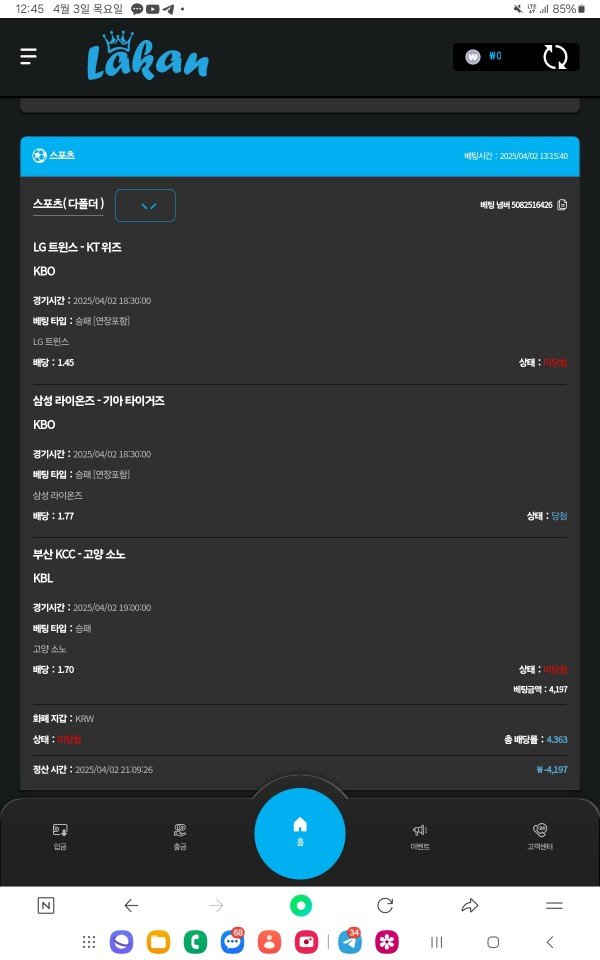Viewport: 600px width, 960px height.
Task: Reload the page in the browser
Action: [385, 905]
